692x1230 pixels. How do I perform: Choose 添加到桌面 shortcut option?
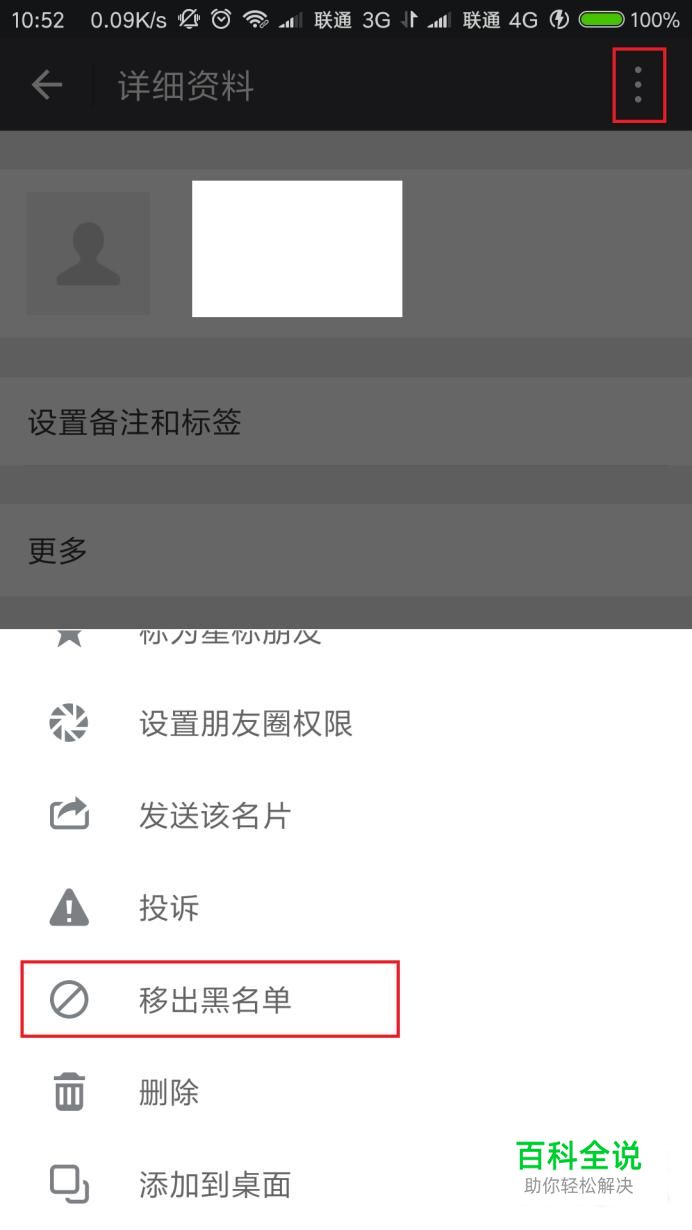[214, 1185]
